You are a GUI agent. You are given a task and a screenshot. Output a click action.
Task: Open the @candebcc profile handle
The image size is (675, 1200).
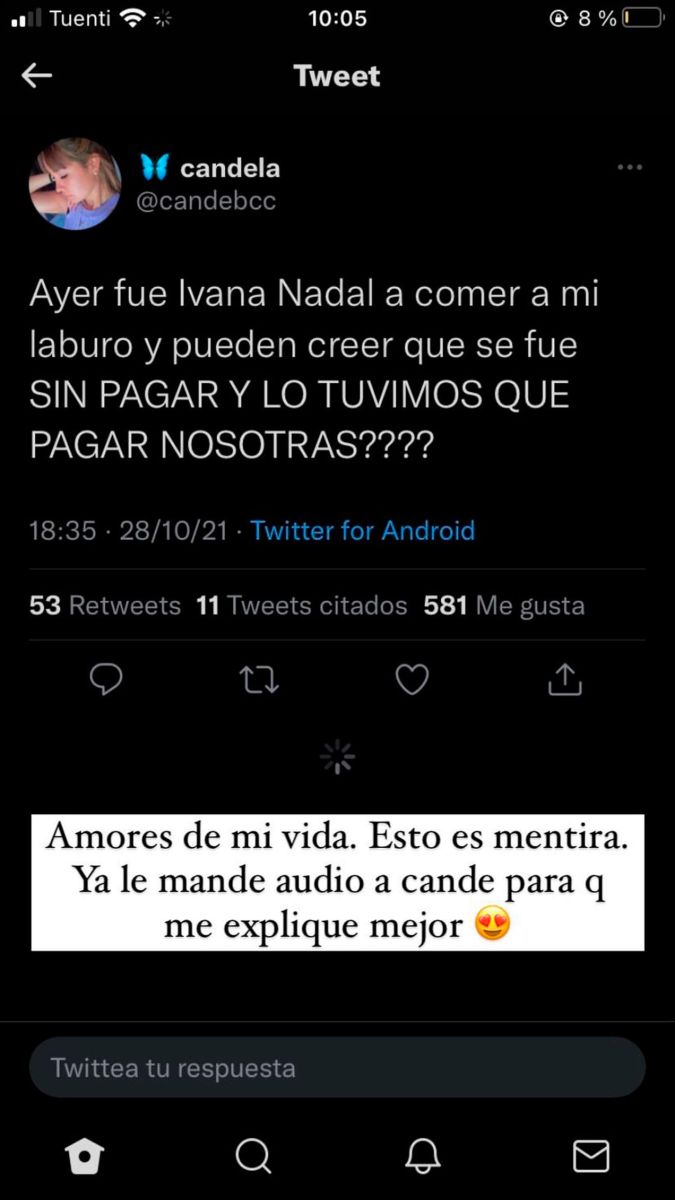click(206, 201)
